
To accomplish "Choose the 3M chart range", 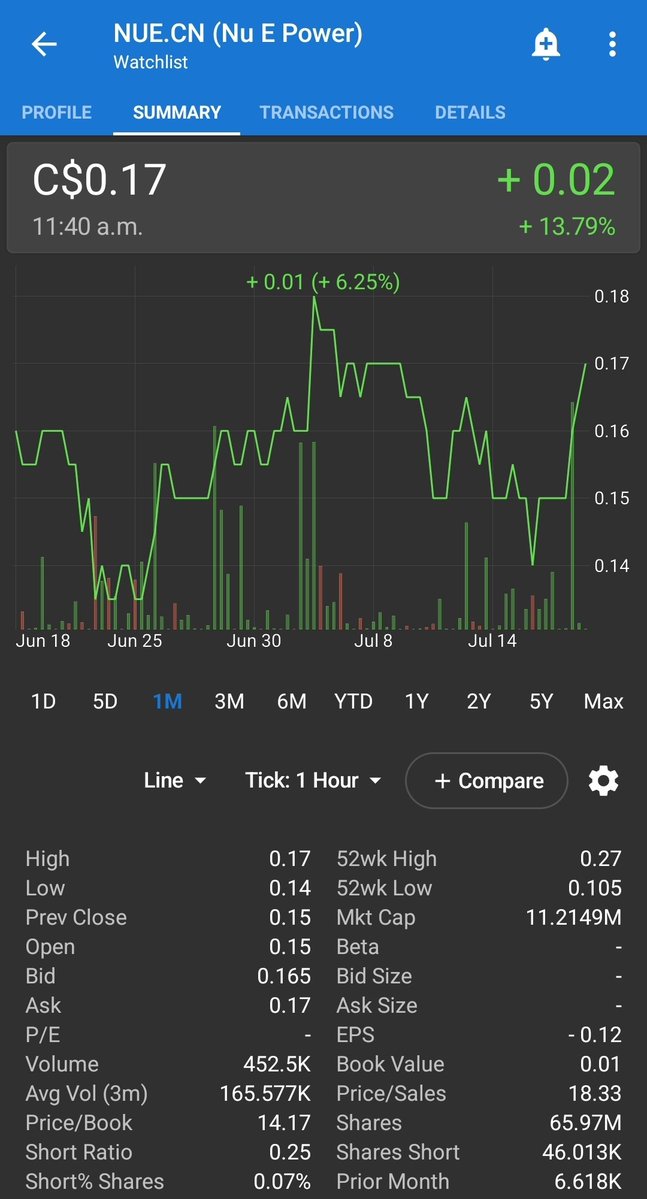I will 229,701.
